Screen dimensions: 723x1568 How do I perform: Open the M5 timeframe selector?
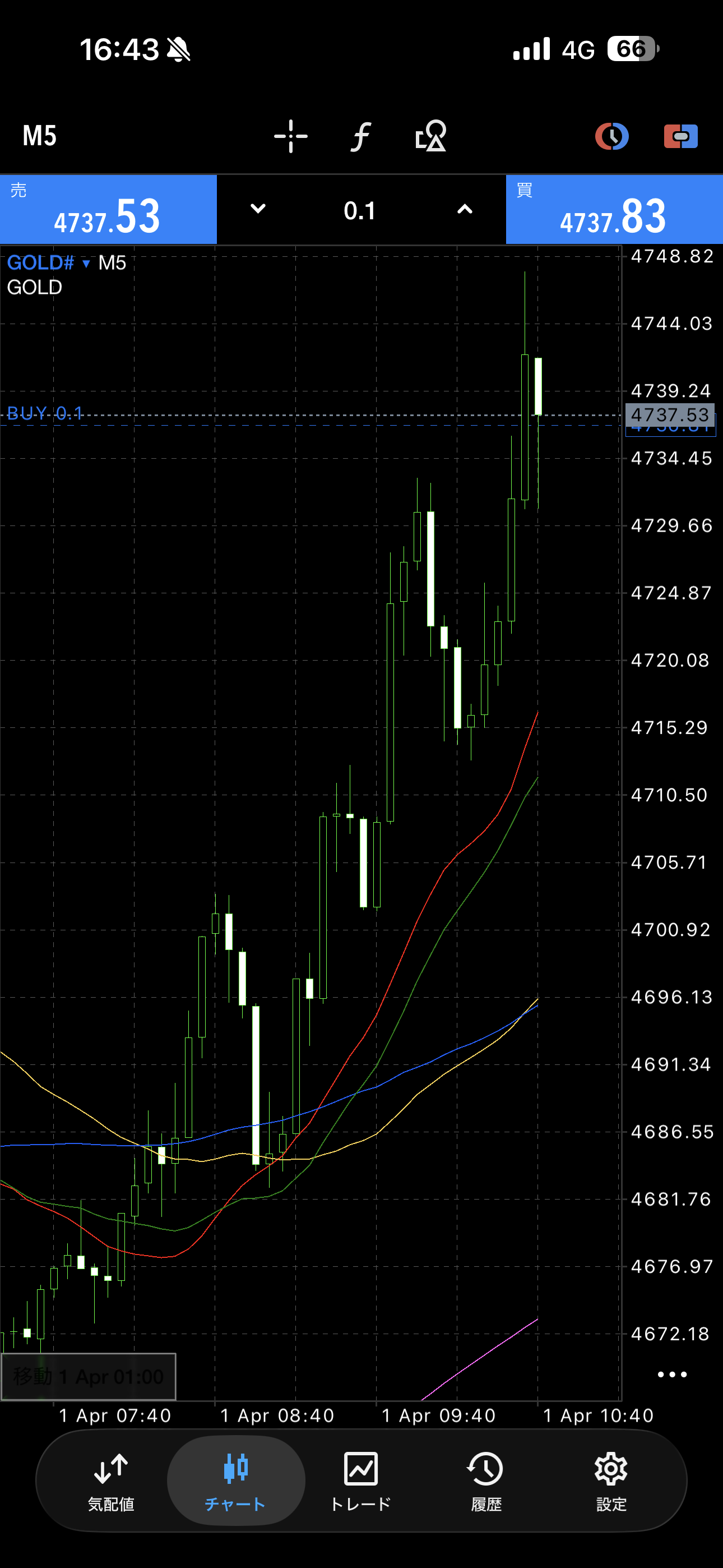point(40,136)
